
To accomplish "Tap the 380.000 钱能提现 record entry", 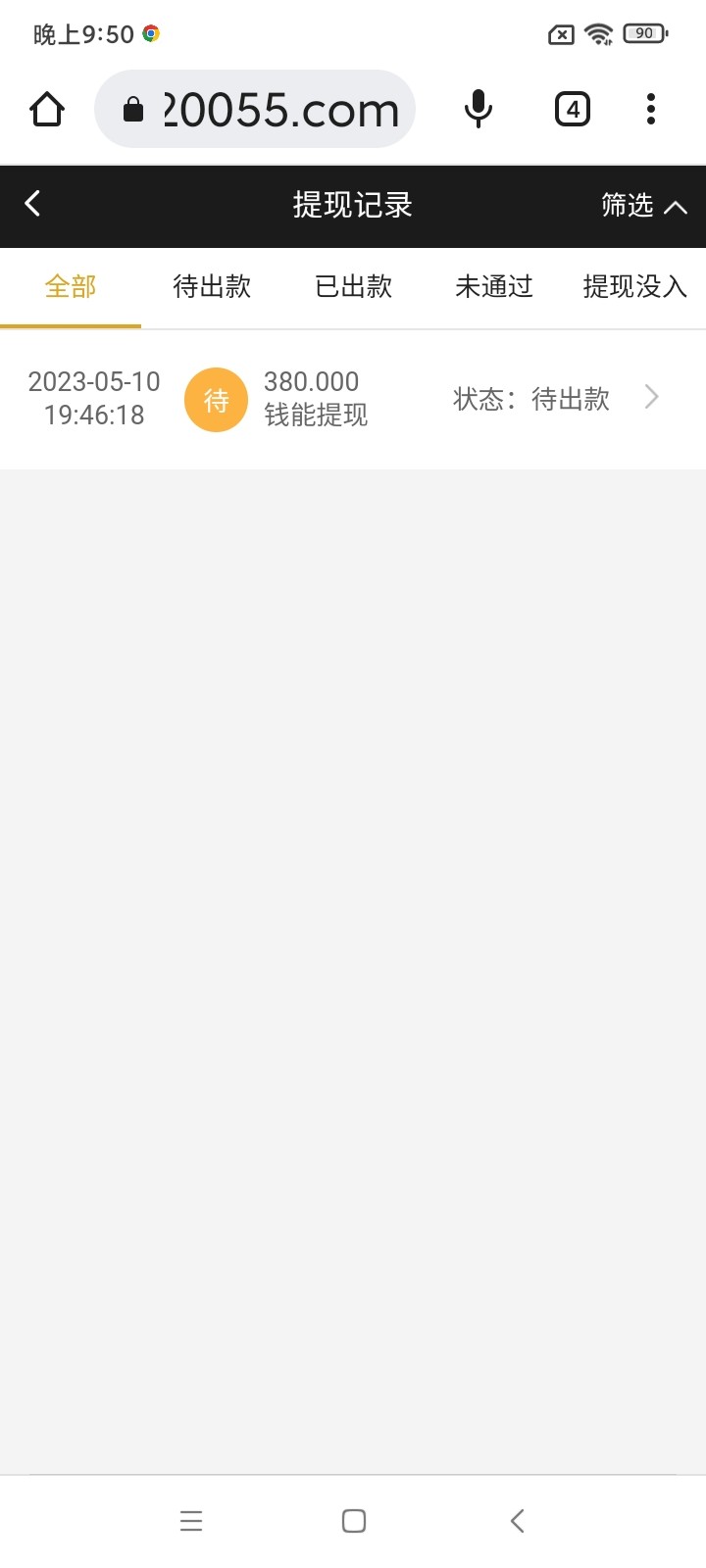I will [x=315, y=397].
